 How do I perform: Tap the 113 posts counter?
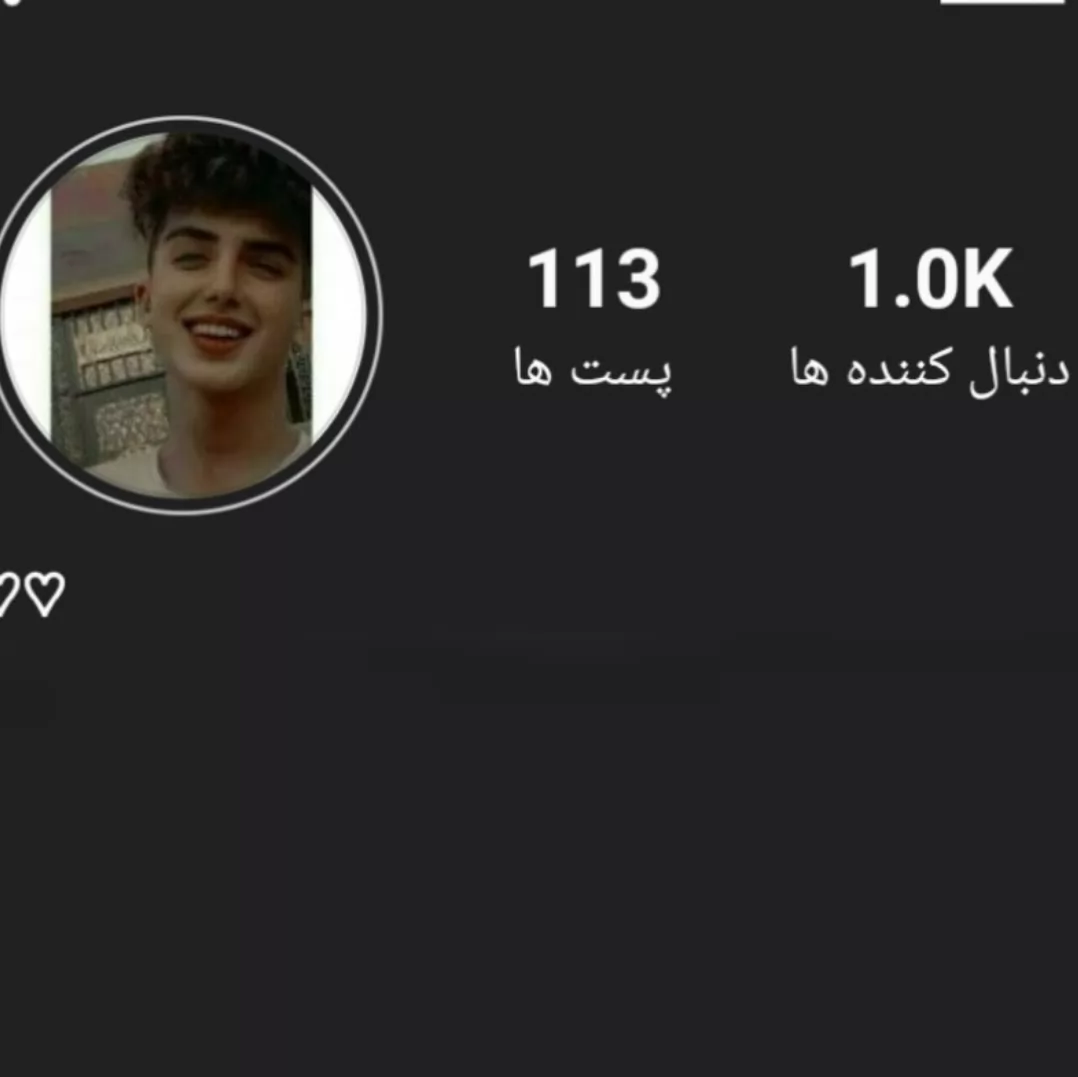pyautogui.click(x=593, y=318)
